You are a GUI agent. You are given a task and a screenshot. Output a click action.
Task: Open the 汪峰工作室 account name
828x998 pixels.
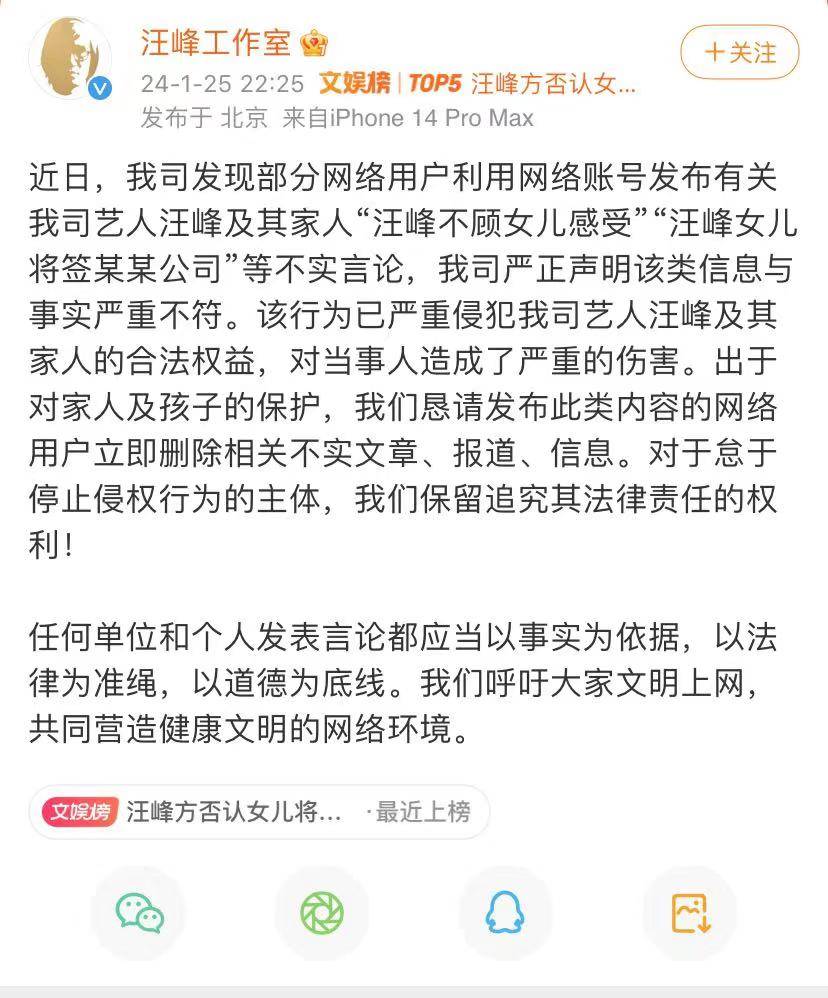tap(217, 43)
